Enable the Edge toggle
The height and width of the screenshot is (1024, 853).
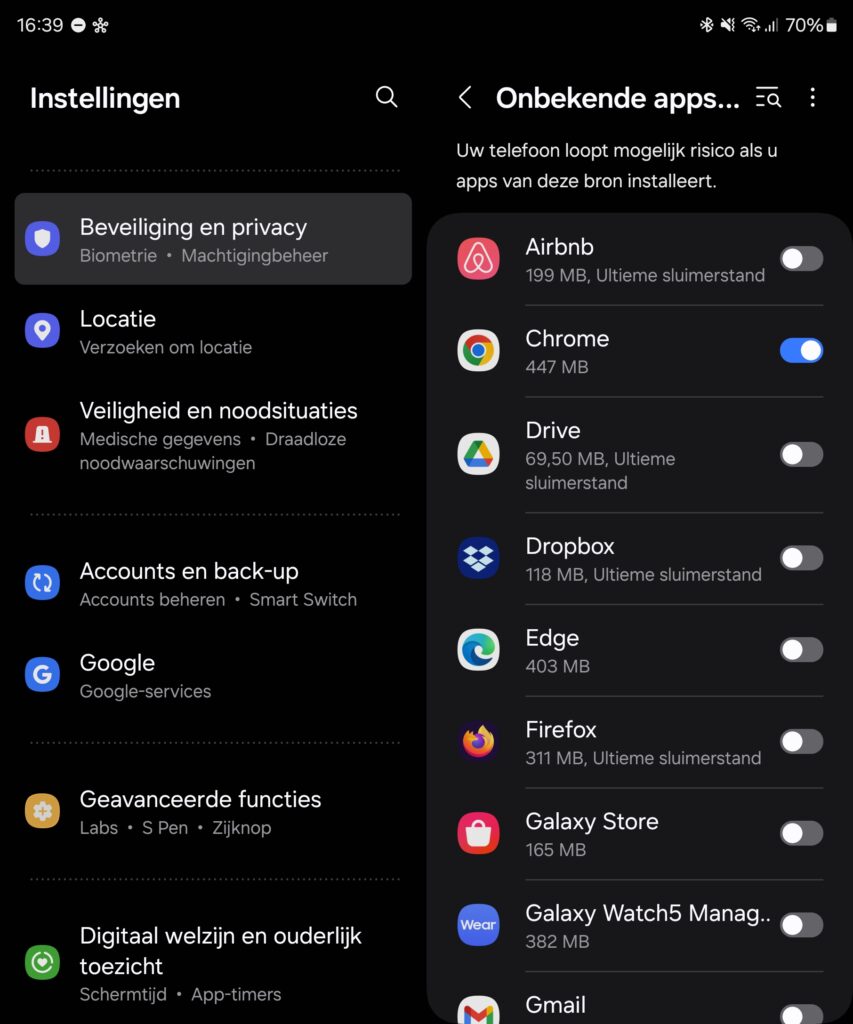[x=801, y=650]
